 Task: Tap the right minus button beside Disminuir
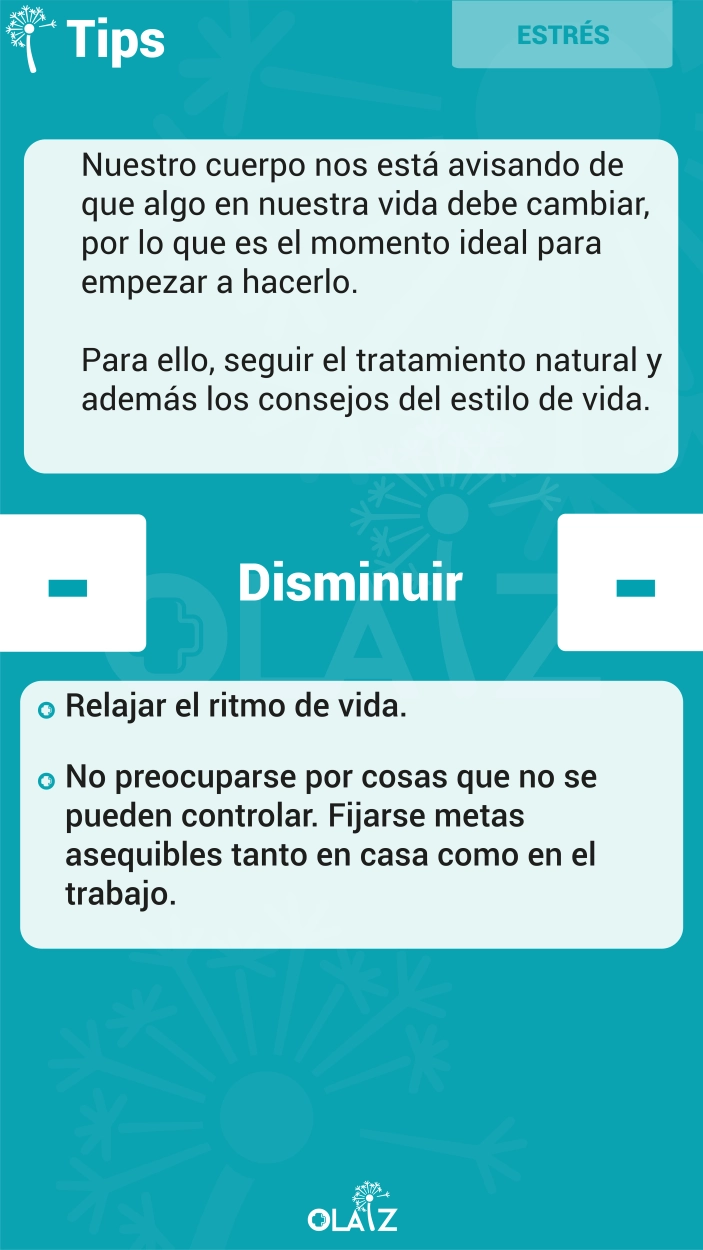pos(630,583)
